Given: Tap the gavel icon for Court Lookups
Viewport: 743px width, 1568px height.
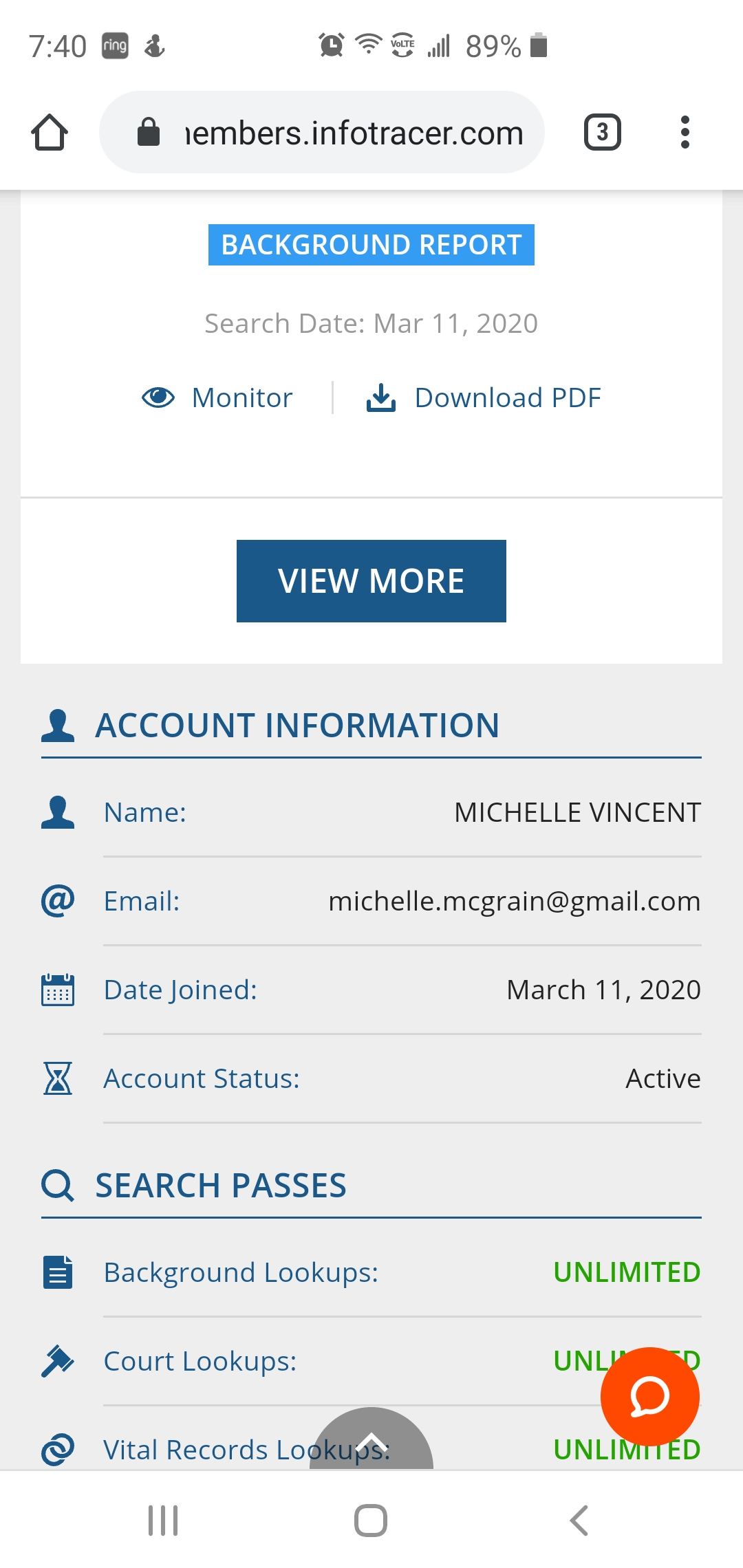Looking at the screenshot, I should [x=56, y=1360].
